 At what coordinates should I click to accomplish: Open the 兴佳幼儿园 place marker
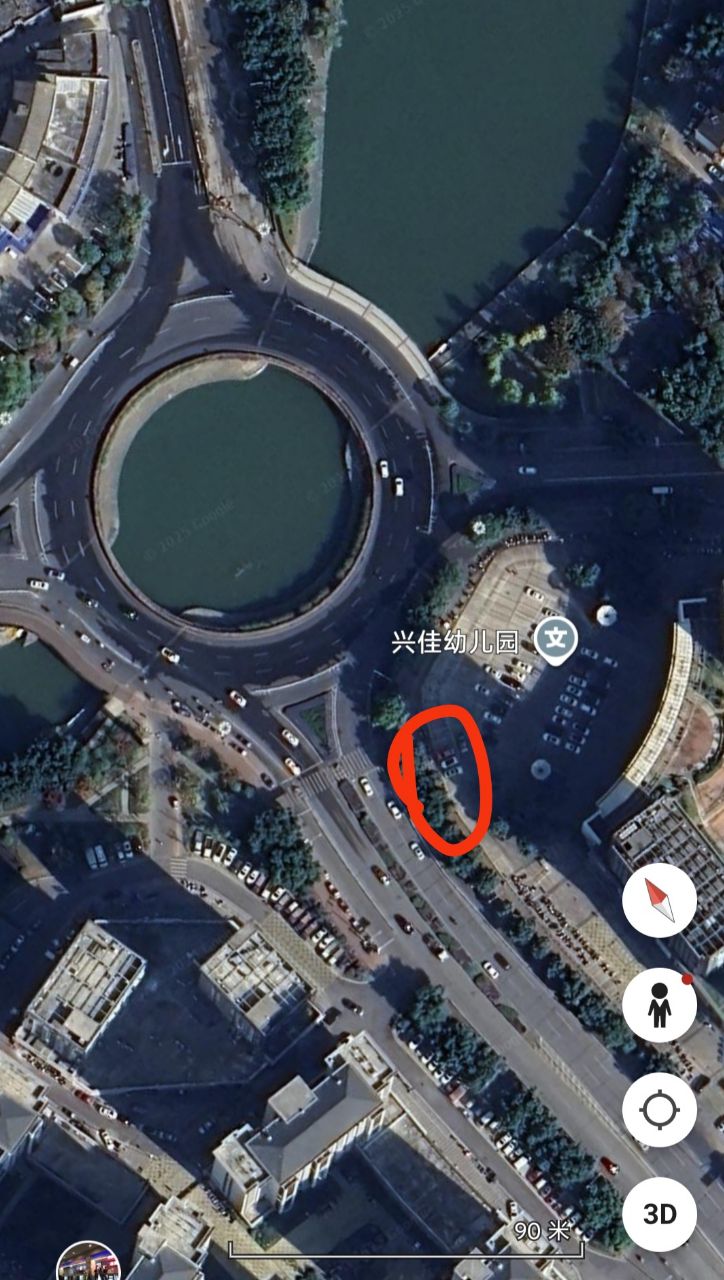pos(555,639)
